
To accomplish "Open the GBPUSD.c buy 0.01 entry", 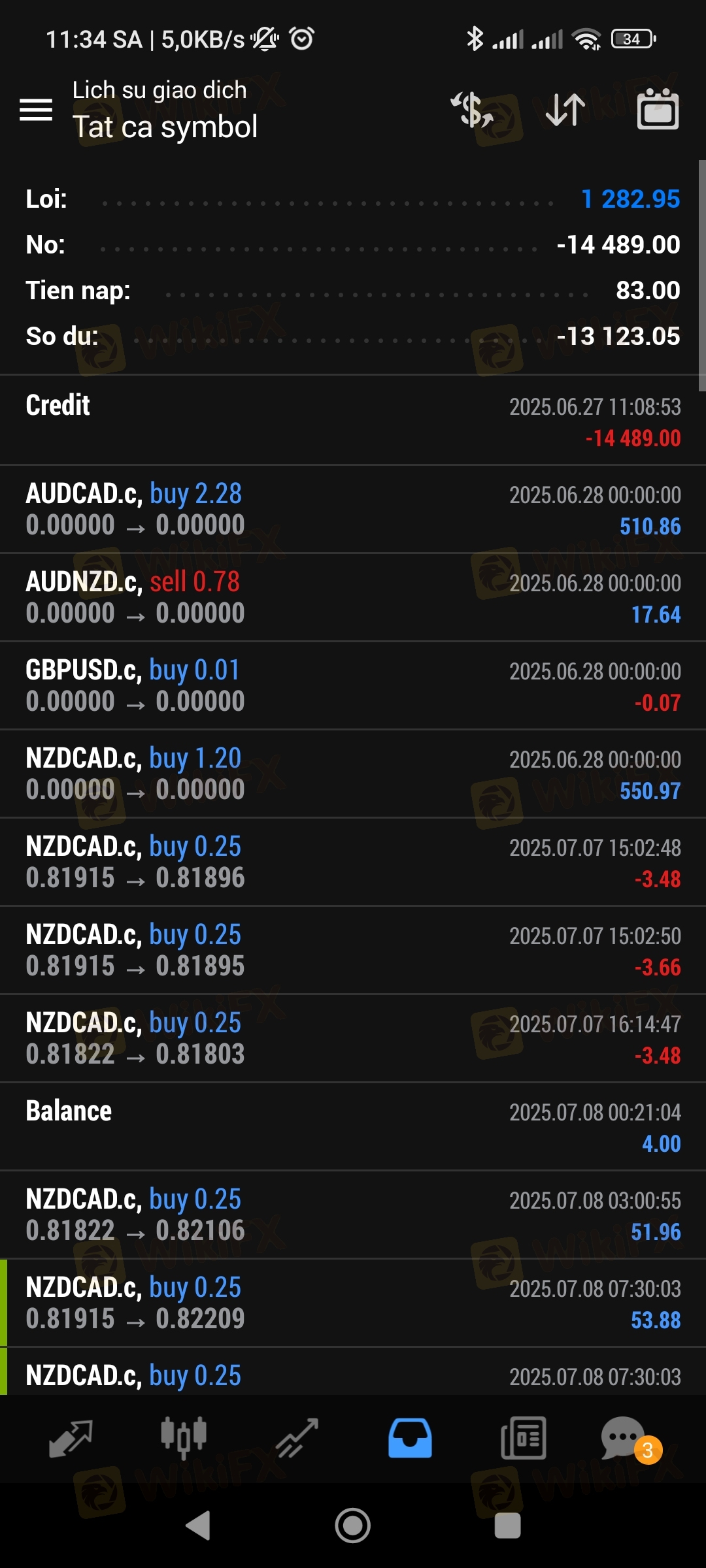I will coord(353,685).
